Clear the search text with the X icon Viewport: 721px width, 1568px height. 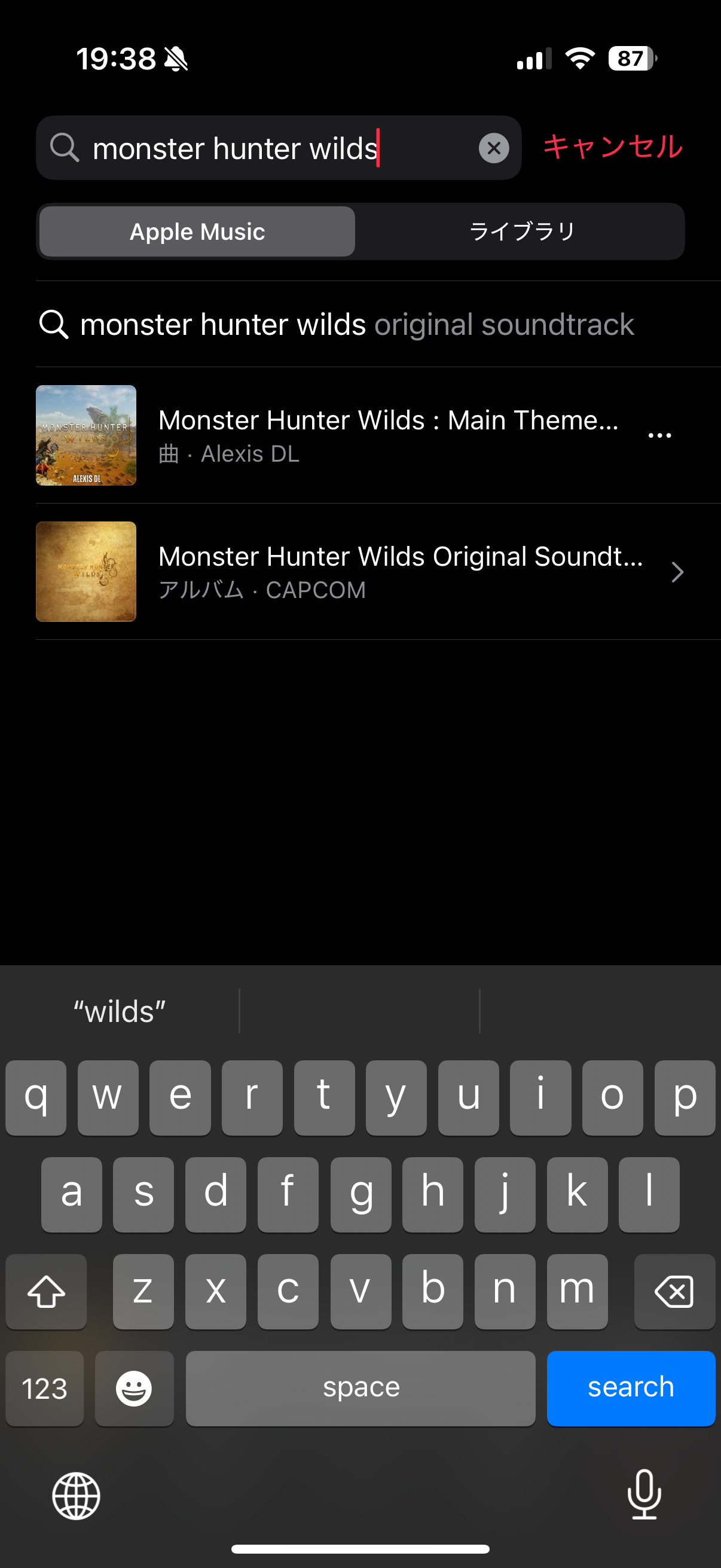pos(493,148)
